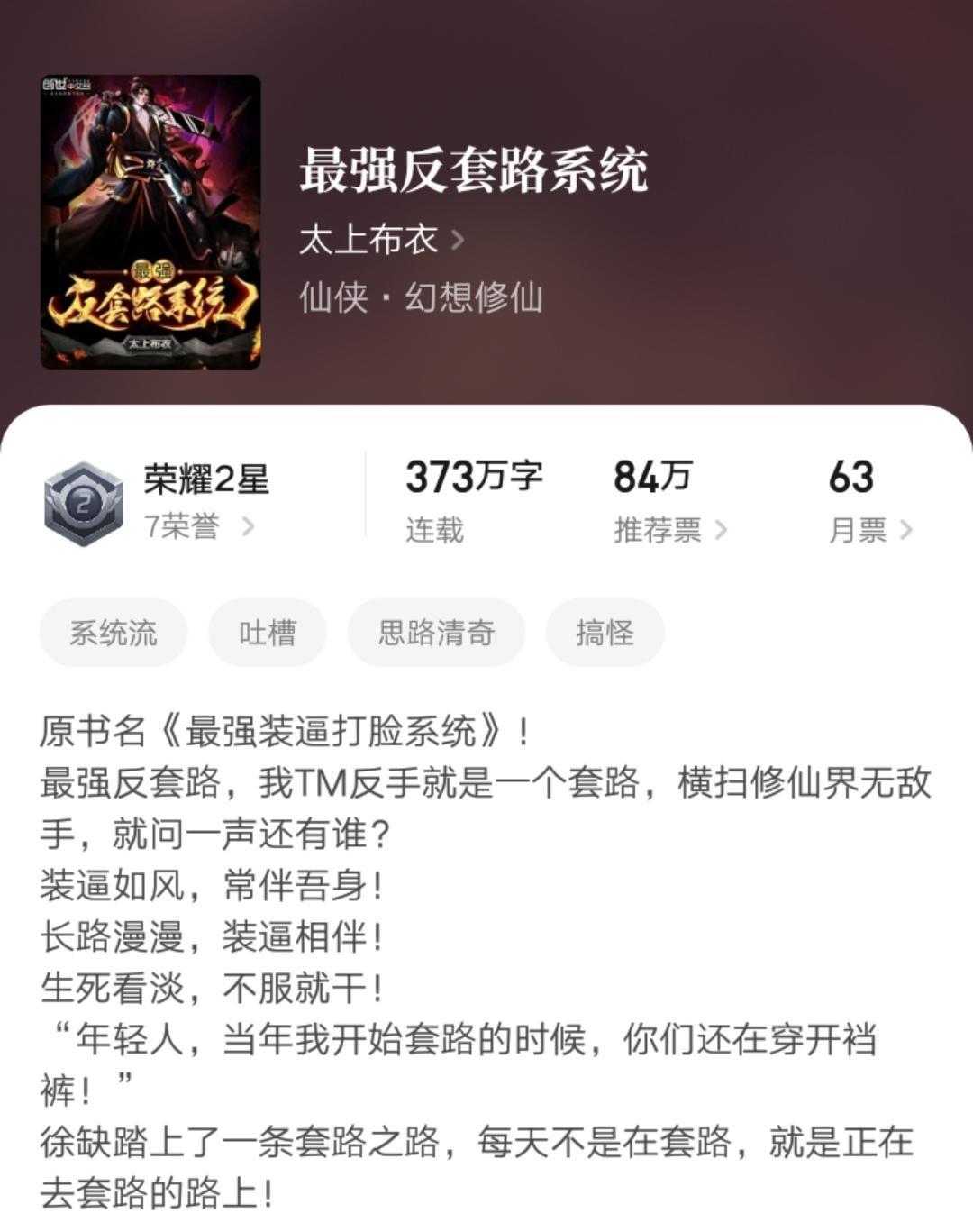Open the 推荐票 details via its chevron
Screen dimensions: 973x1232
pyautogui.click(x=723, y=530)
